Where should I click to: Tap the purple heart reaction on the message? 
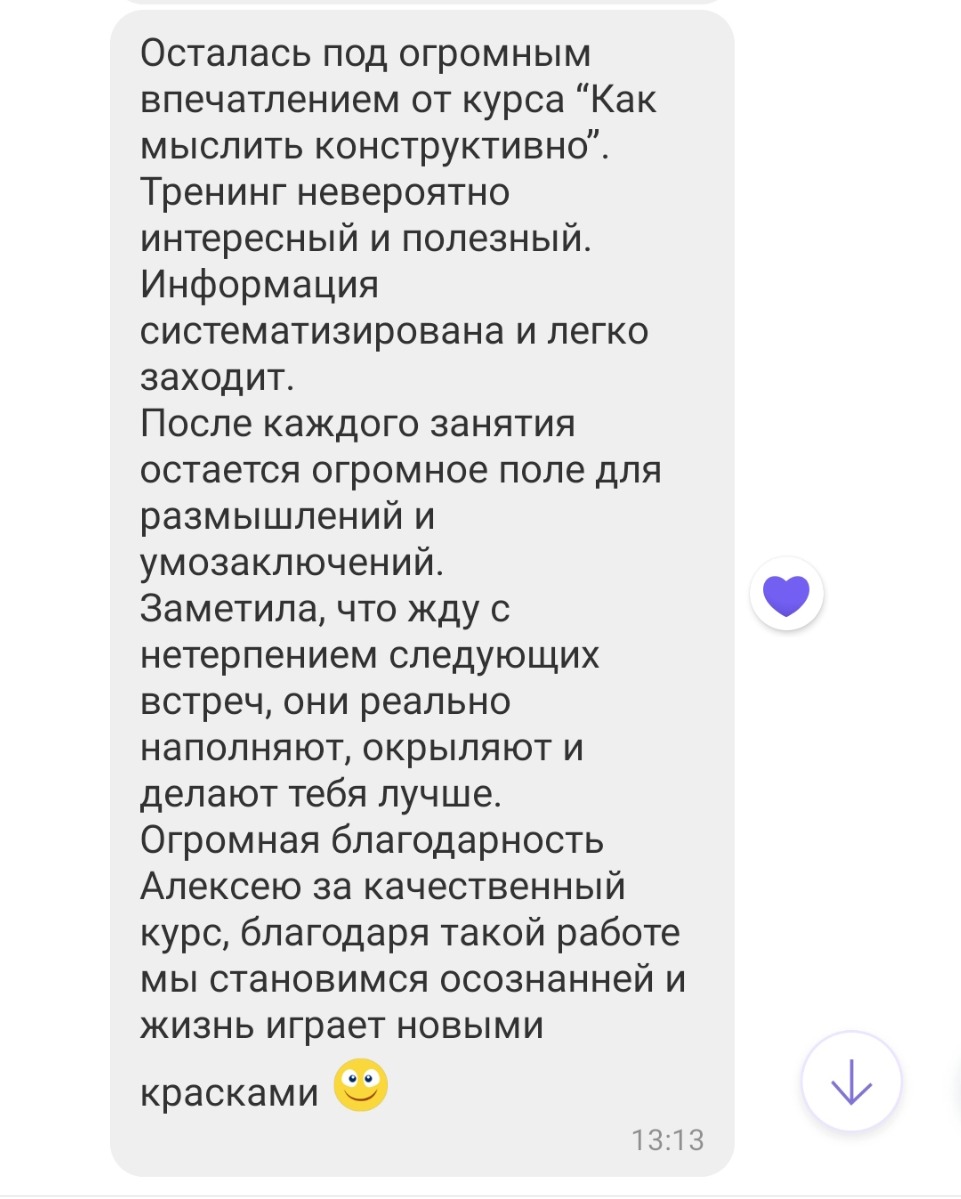(x=786, y=594)
